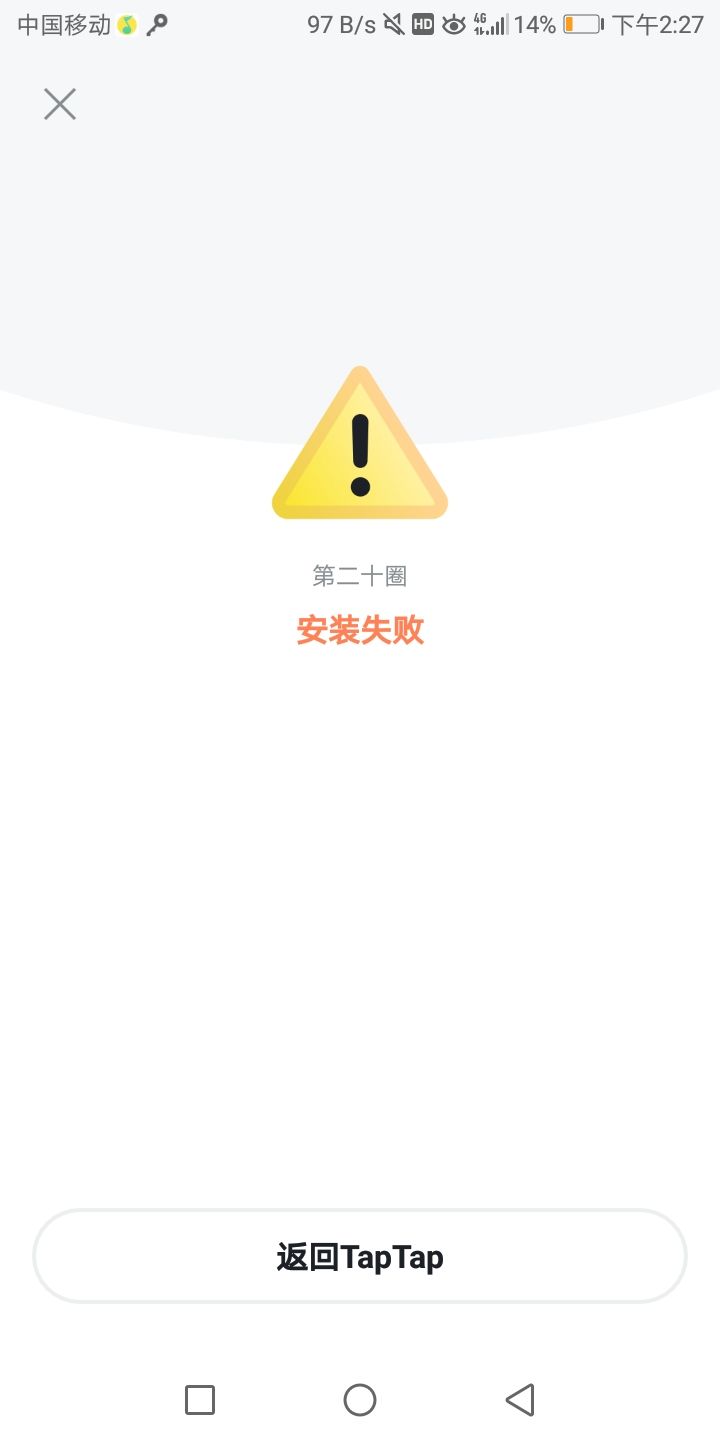
Task: Click the battery percentage 14% text
Action: (538, 23)
